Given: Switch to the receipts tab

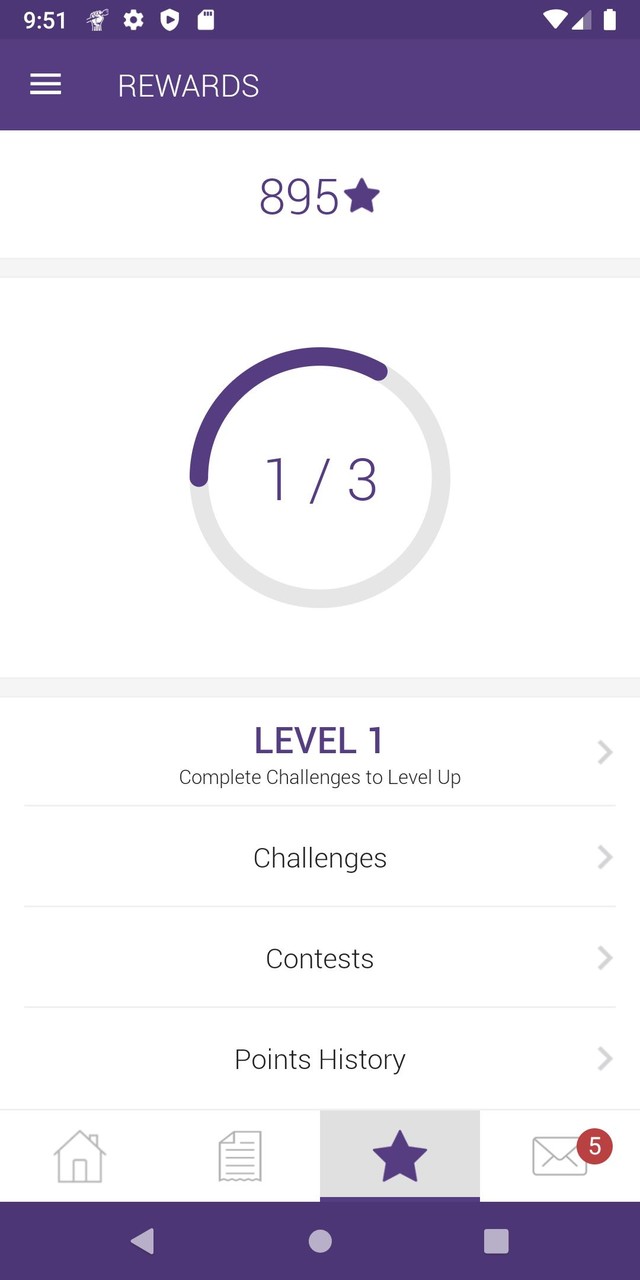Looking at the screenshot, I should (240, 1156).
